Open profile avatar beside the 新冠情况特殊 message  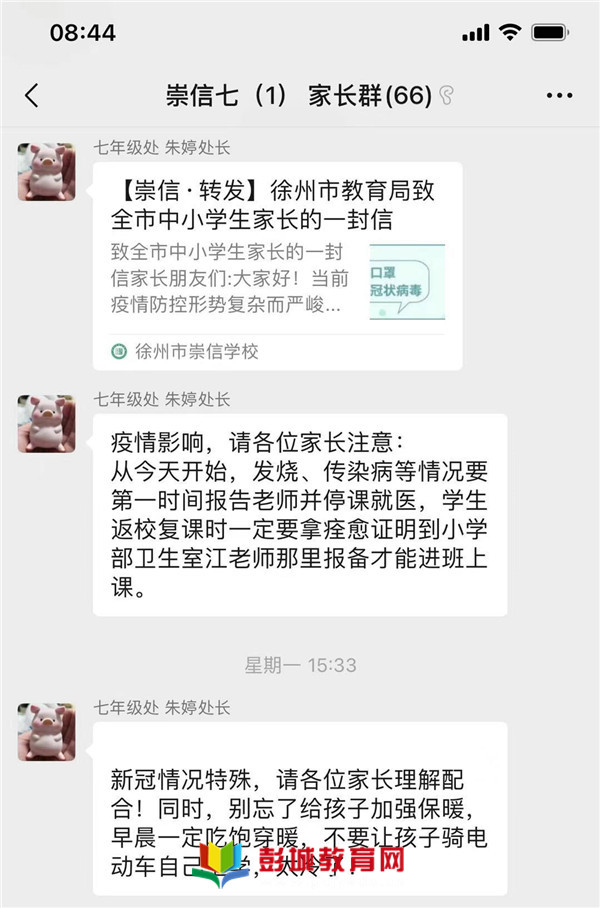[46, 731]
